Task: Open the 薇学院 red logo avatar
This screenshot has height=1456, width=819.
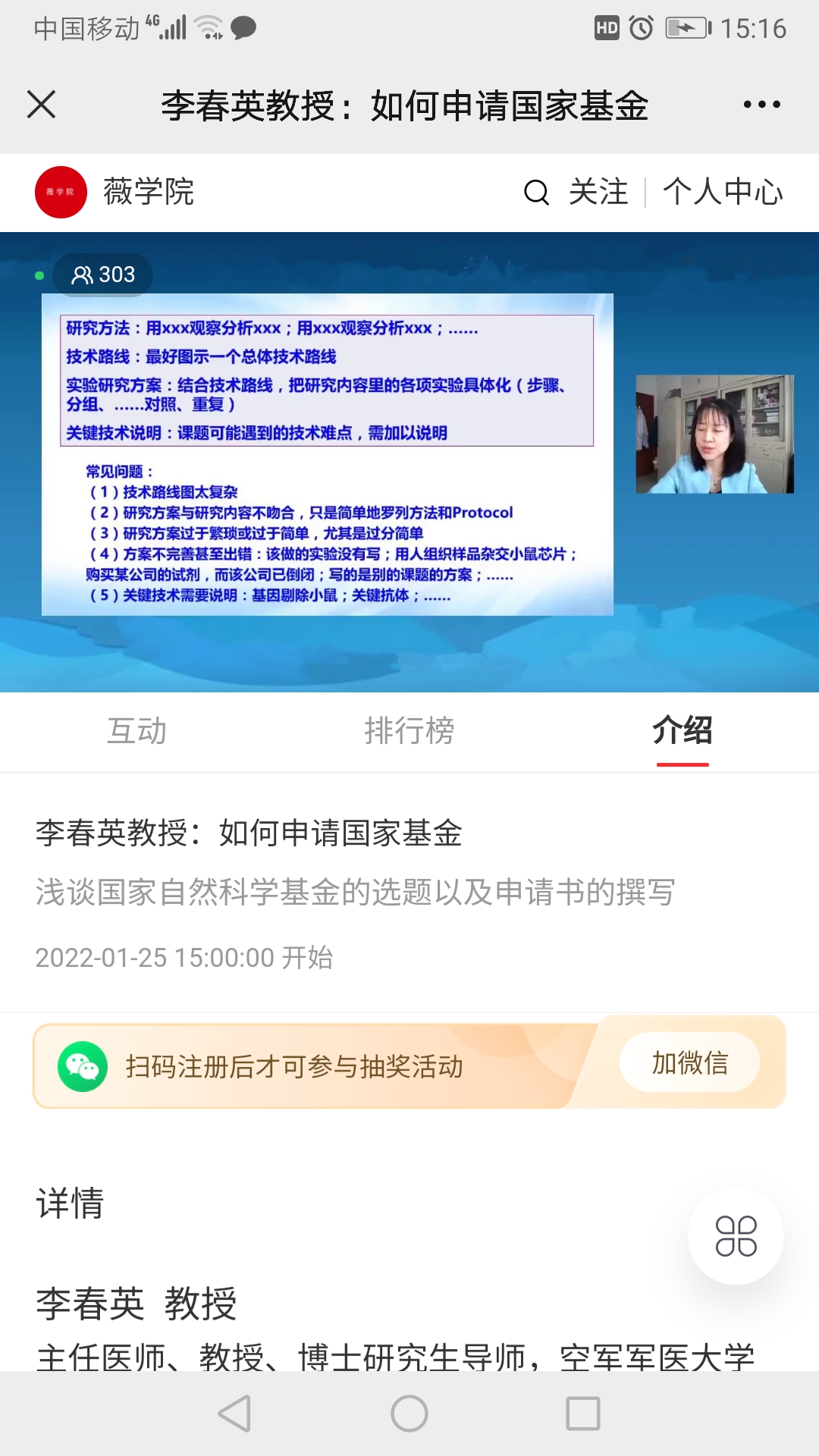Action: tap(61, 192)
